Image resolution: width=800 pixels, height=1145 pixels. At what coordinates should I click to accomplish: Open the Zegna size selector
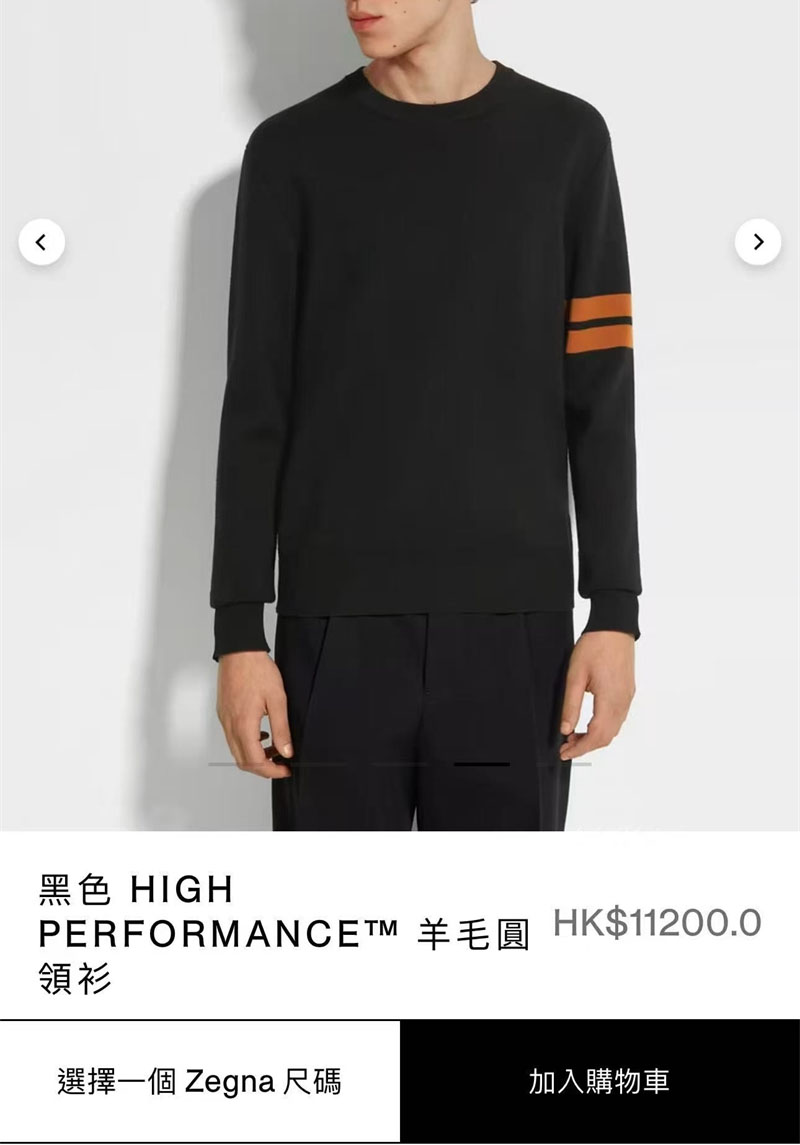pos(200,1081)
